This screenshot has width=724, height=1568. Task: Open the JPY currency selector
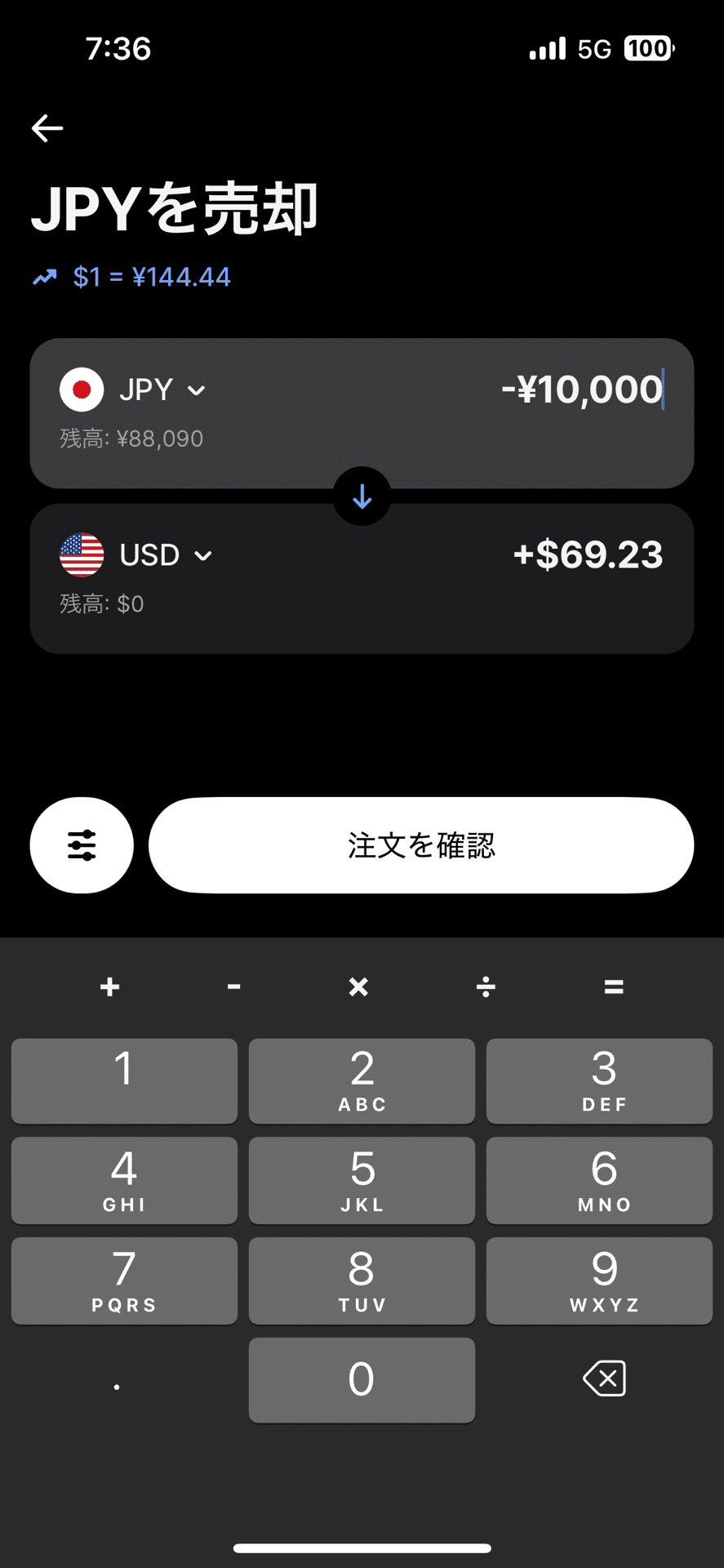point(159,390)
